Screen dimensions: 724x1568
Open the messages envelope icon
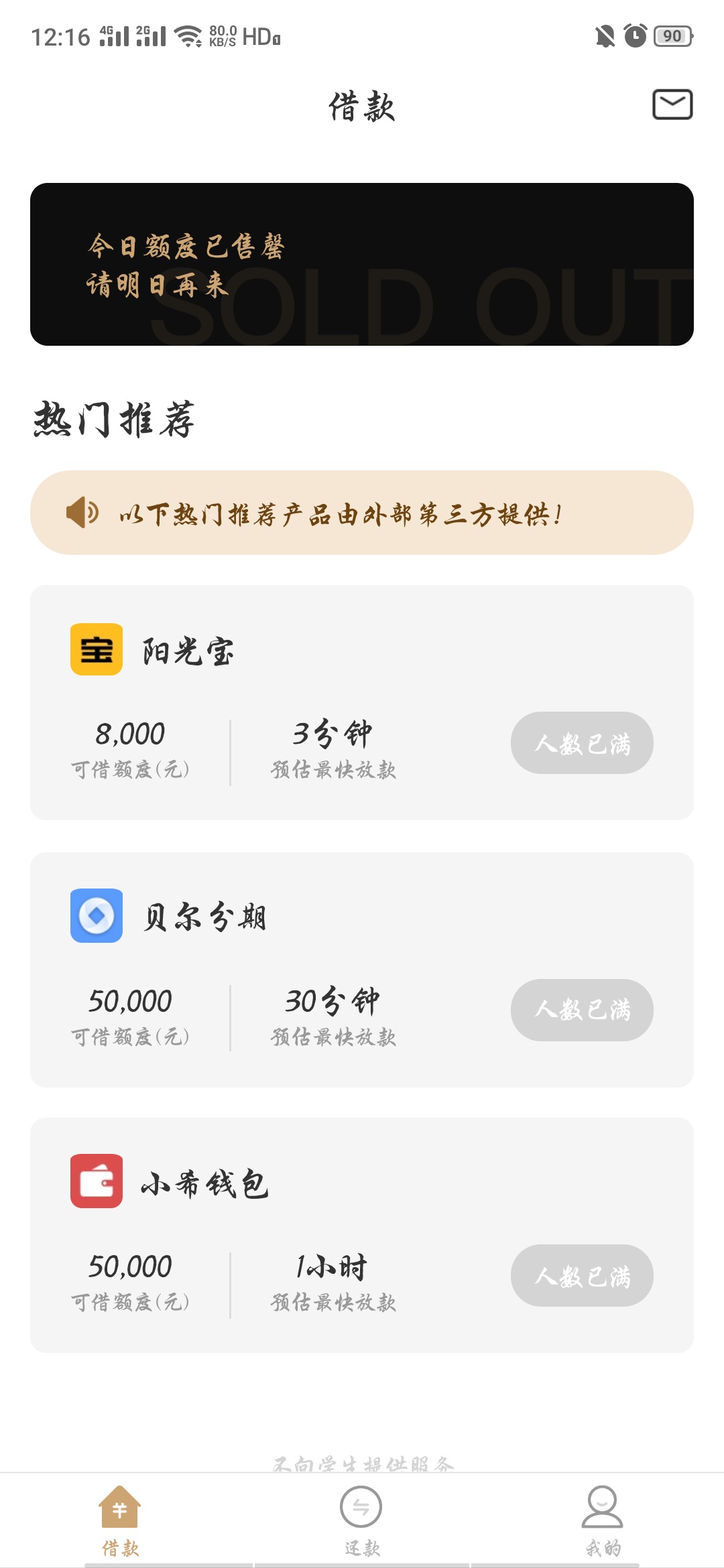point(672,105)
